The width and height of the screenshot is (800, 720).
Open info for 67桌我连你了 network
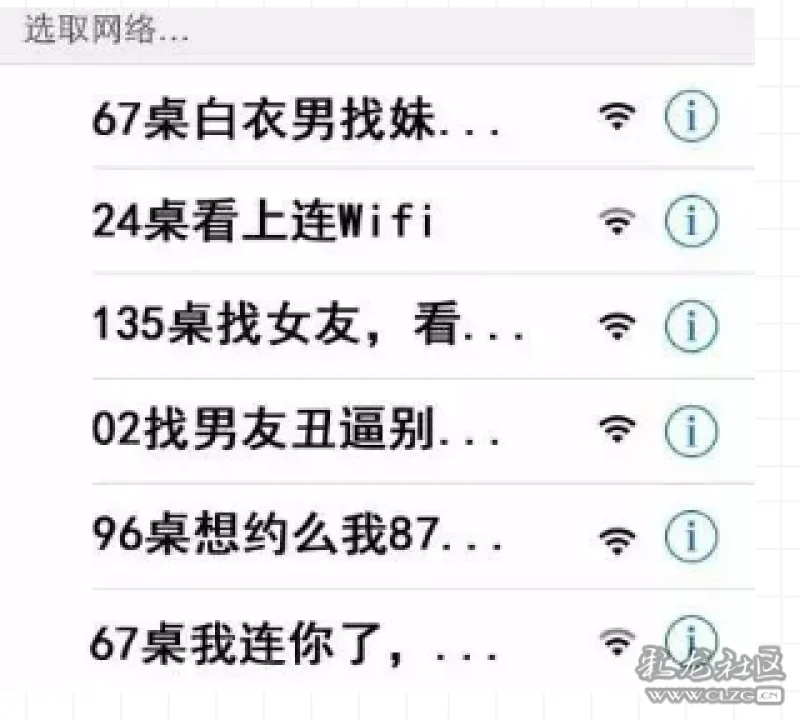pos(691,638)
